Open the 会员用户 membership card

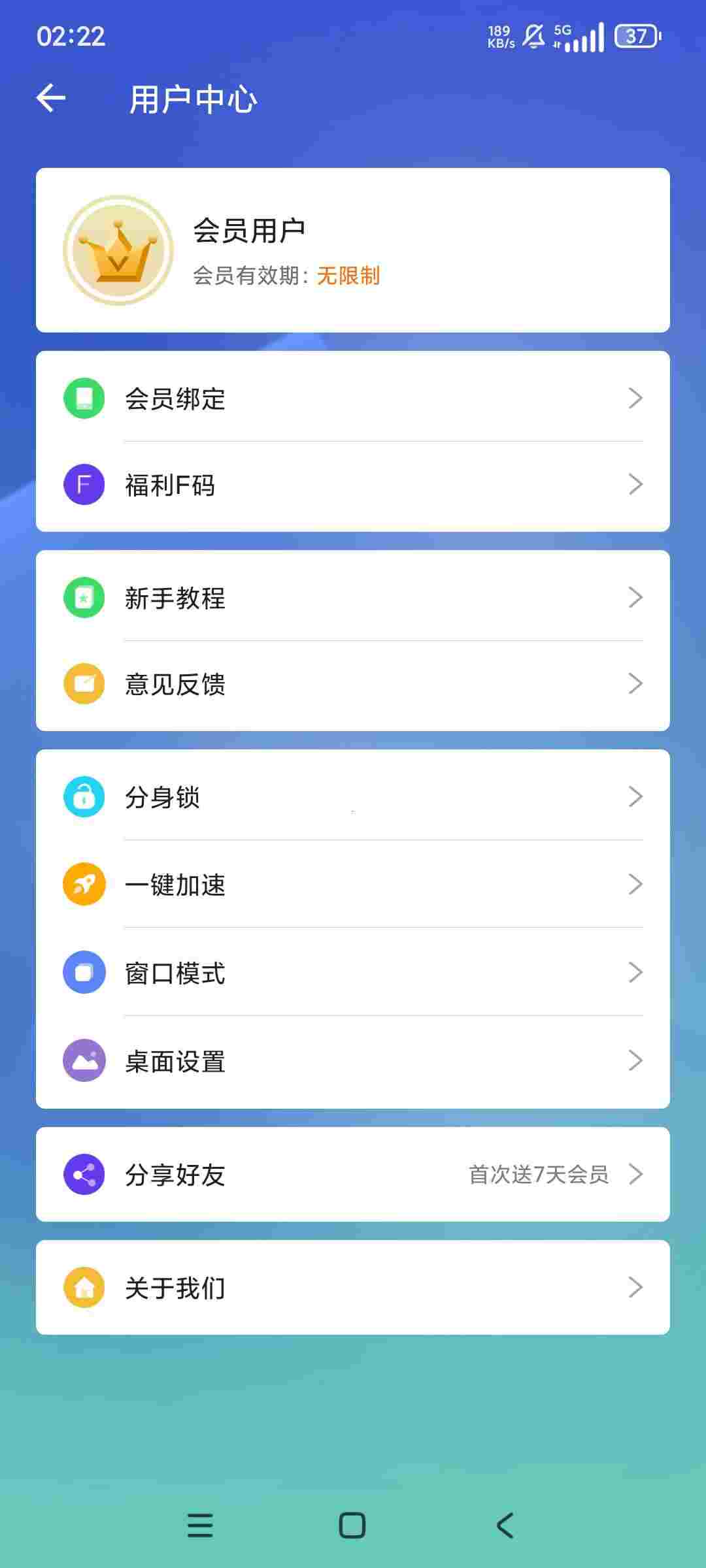pyautogui.click(x=353, y=250)
